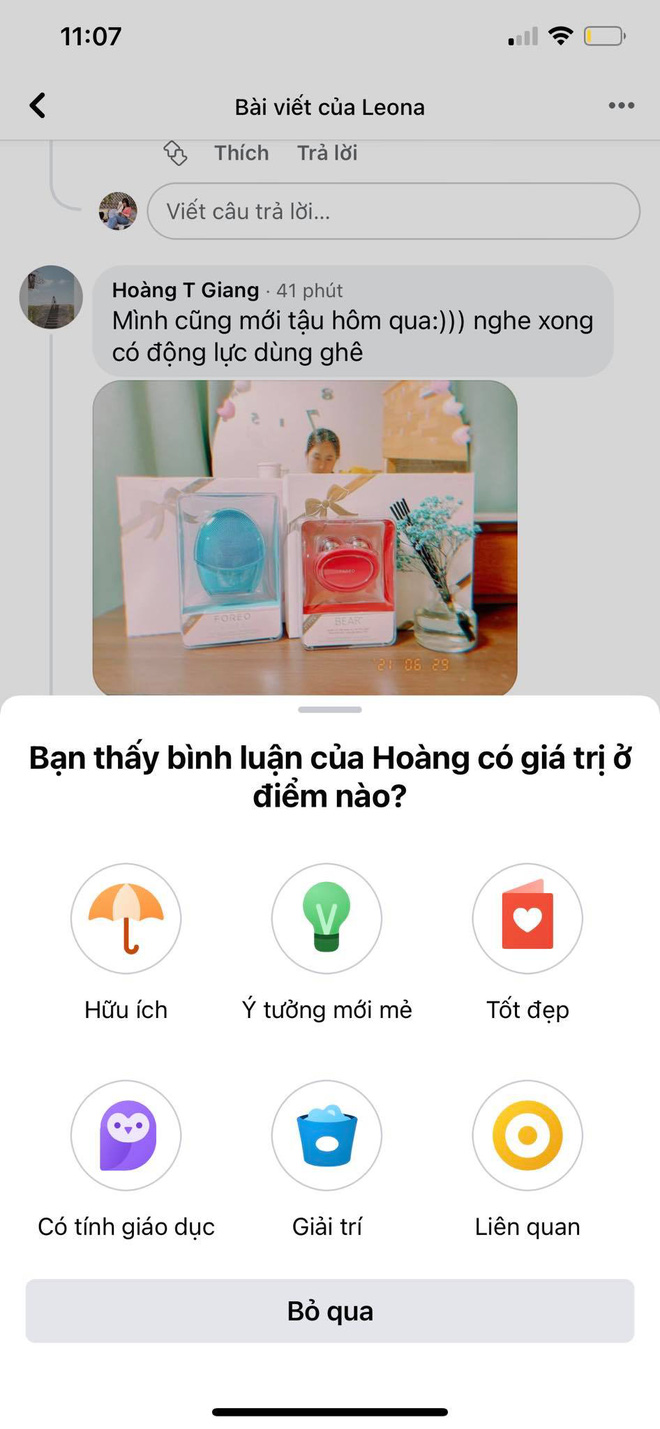The image size is (660, 1429).
Task: Open Hoàng T Giang's profile picture
Action: tap(51, 297)
